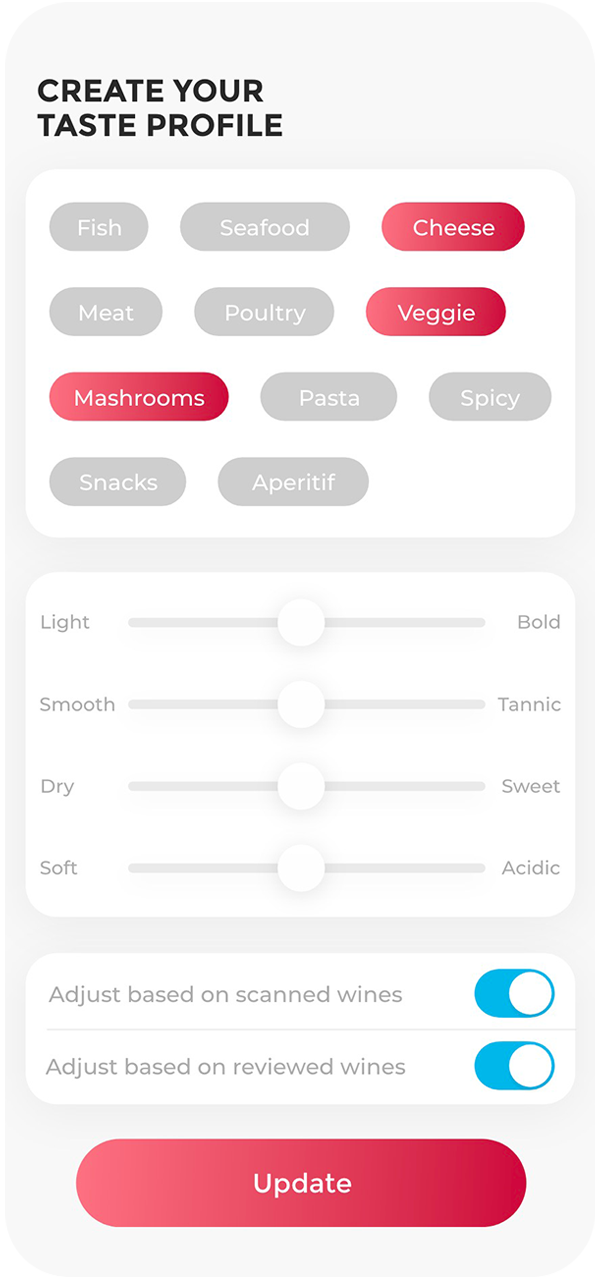The image size is (600, 1280).
Task: Select the Seafood chip
Action: [265, 227]
